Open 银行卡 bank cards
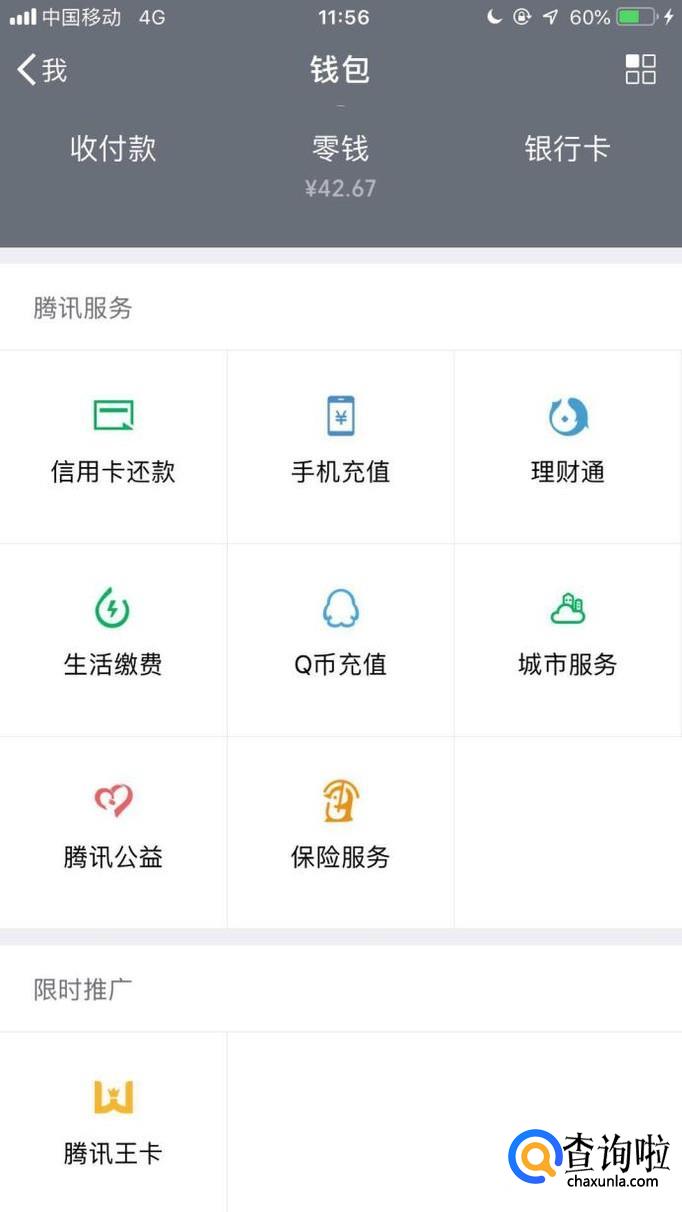 coord(567,150)
